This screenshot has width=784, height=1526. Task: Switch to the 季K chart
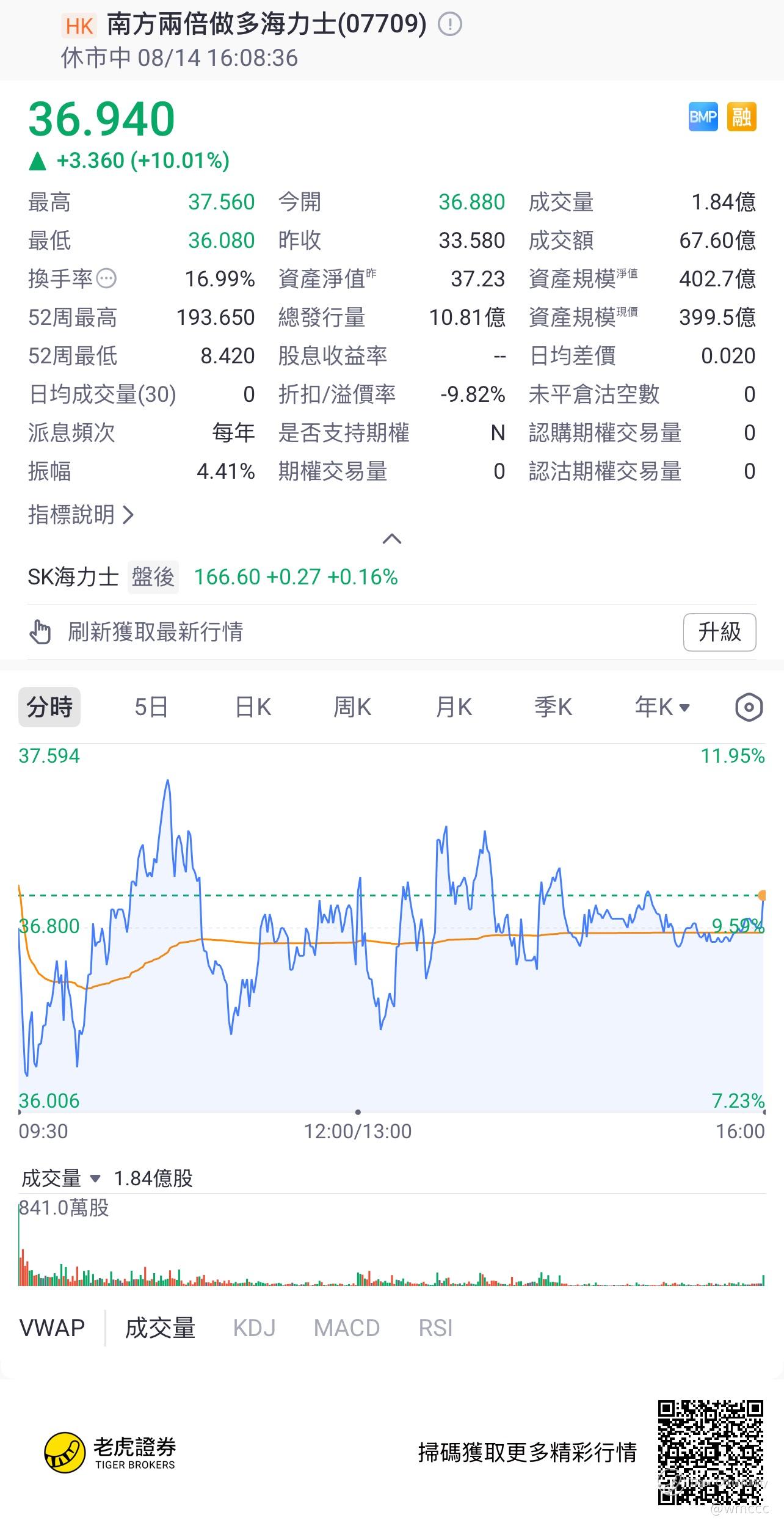pos(553,707)
